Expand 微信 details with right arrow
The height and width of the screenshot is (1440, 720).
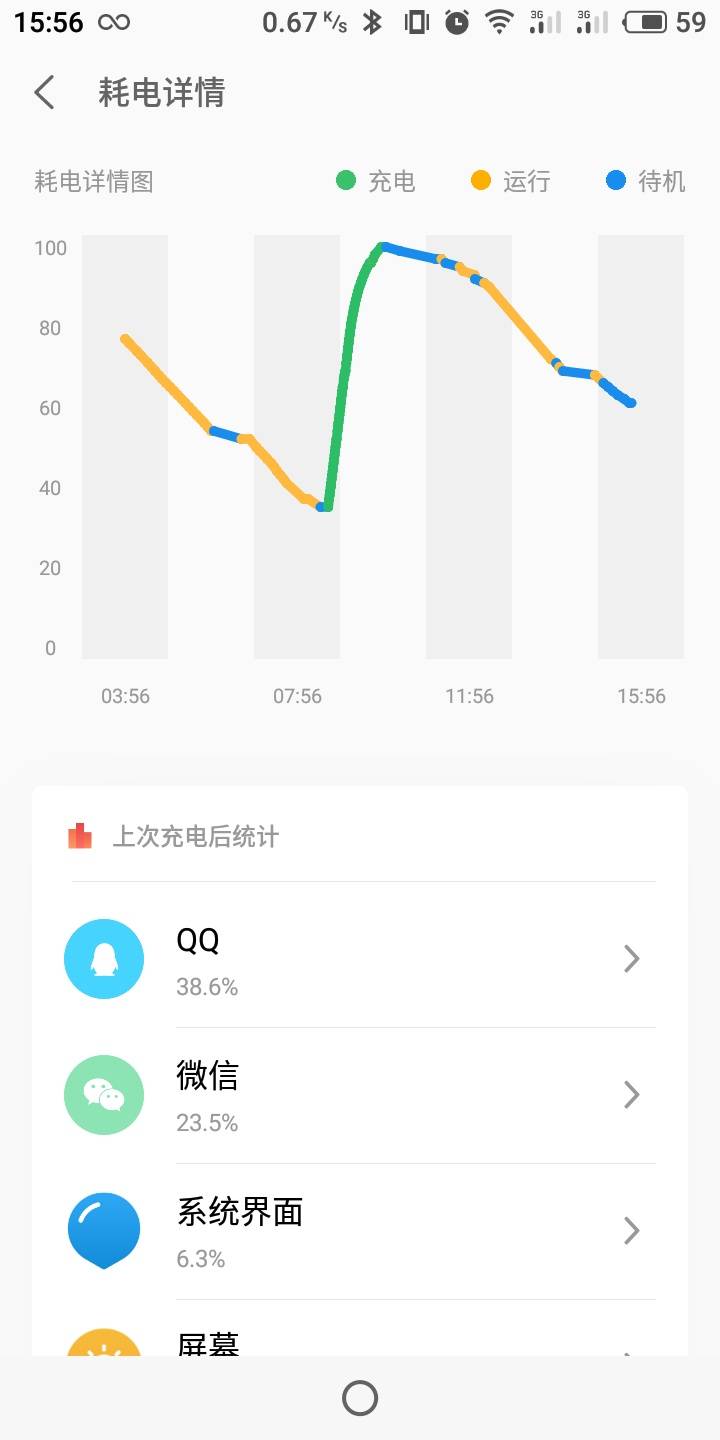pyautogui.click(x=631, y=1094)
